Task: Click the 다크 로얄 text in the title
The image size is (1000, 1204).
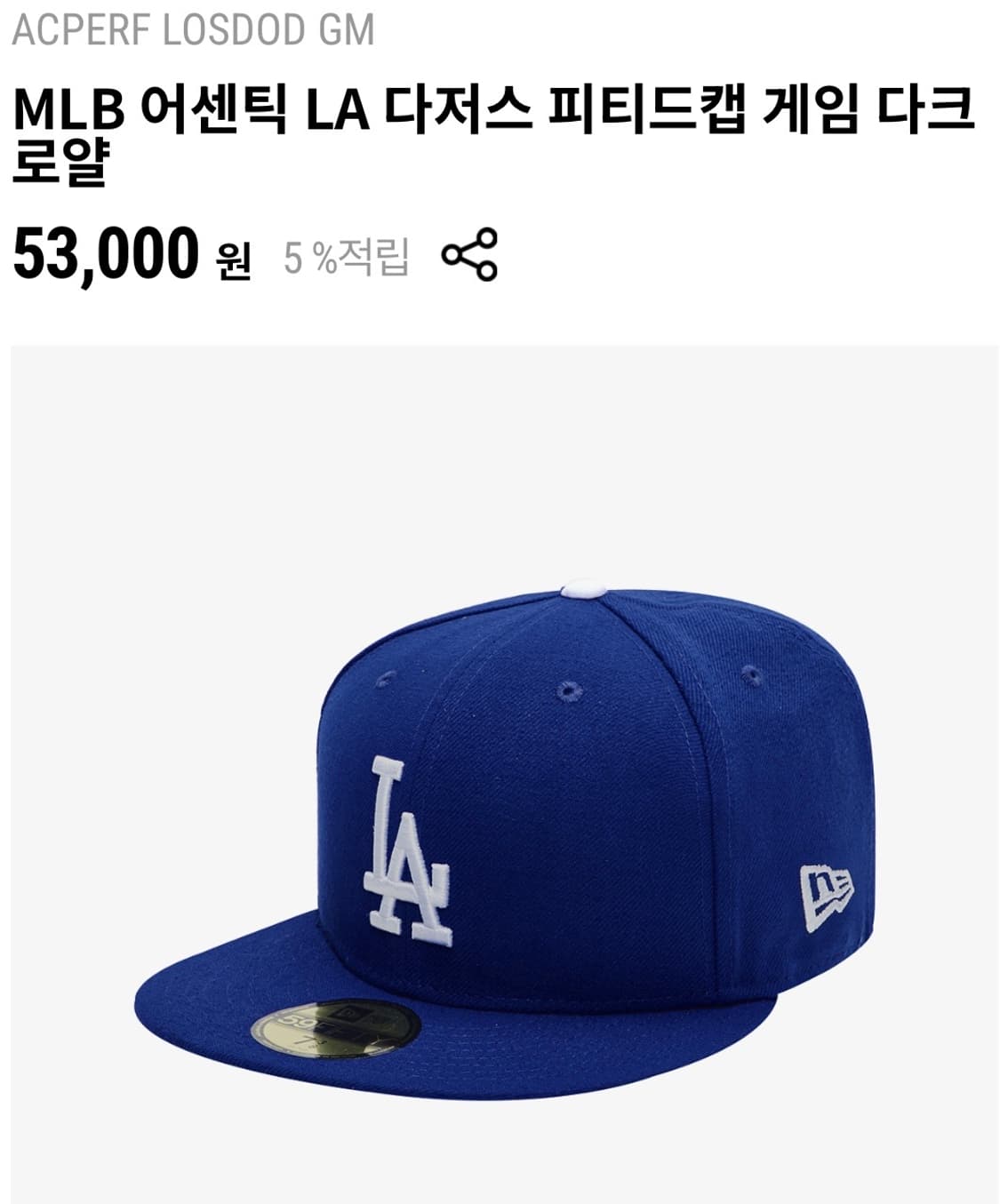Action: click(924, 107)
